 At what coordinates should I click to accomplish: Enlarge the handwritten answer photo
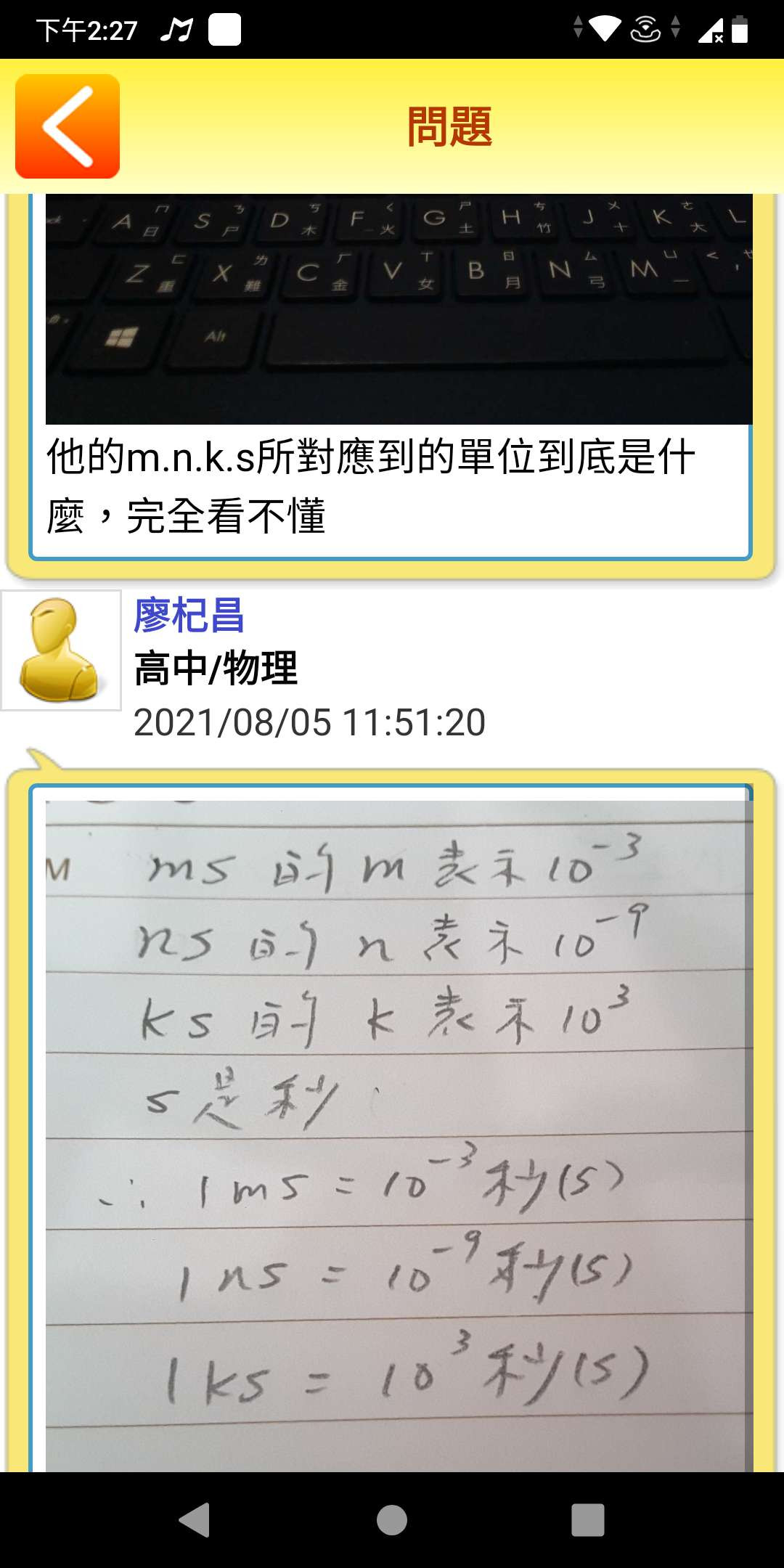pos(399,1132)
